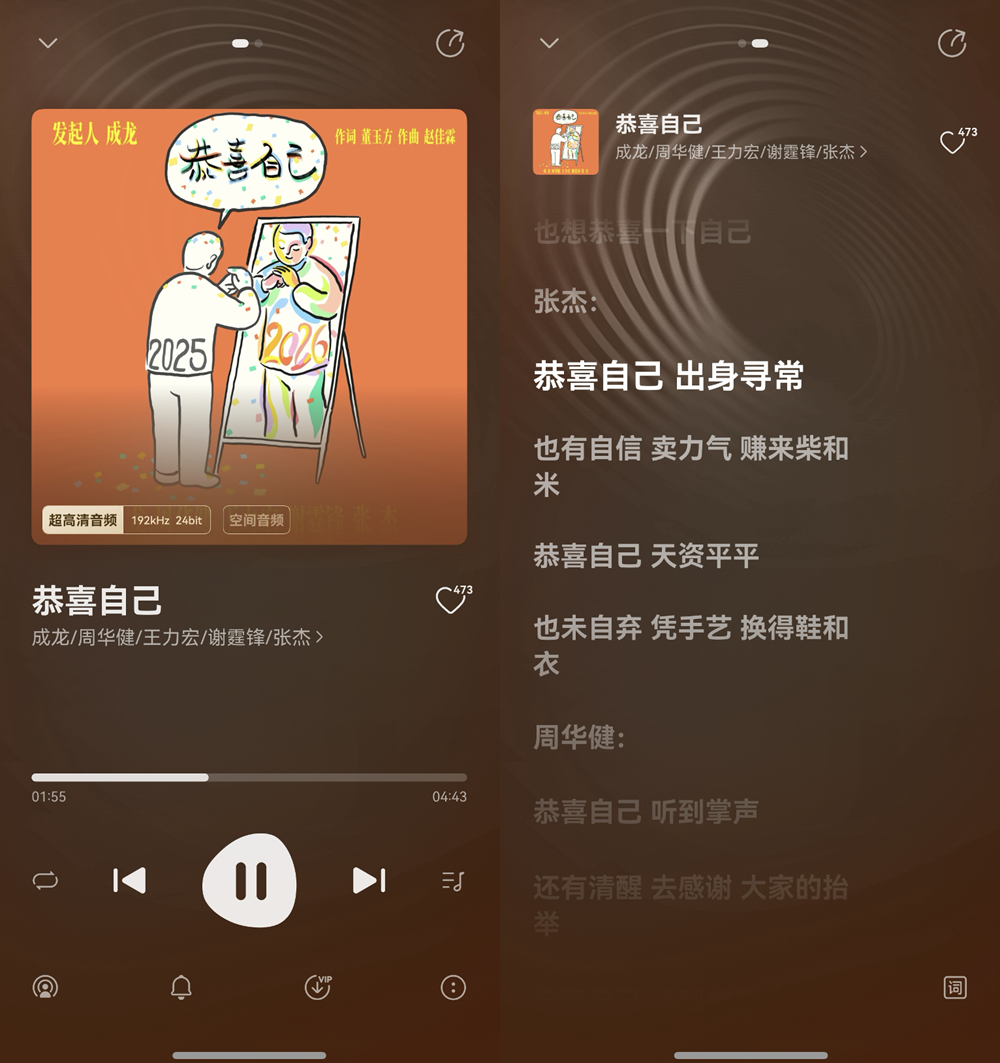Open the audio output device icon
This screenshot has width=1000, height=1063.
click(x=45, y=988)
